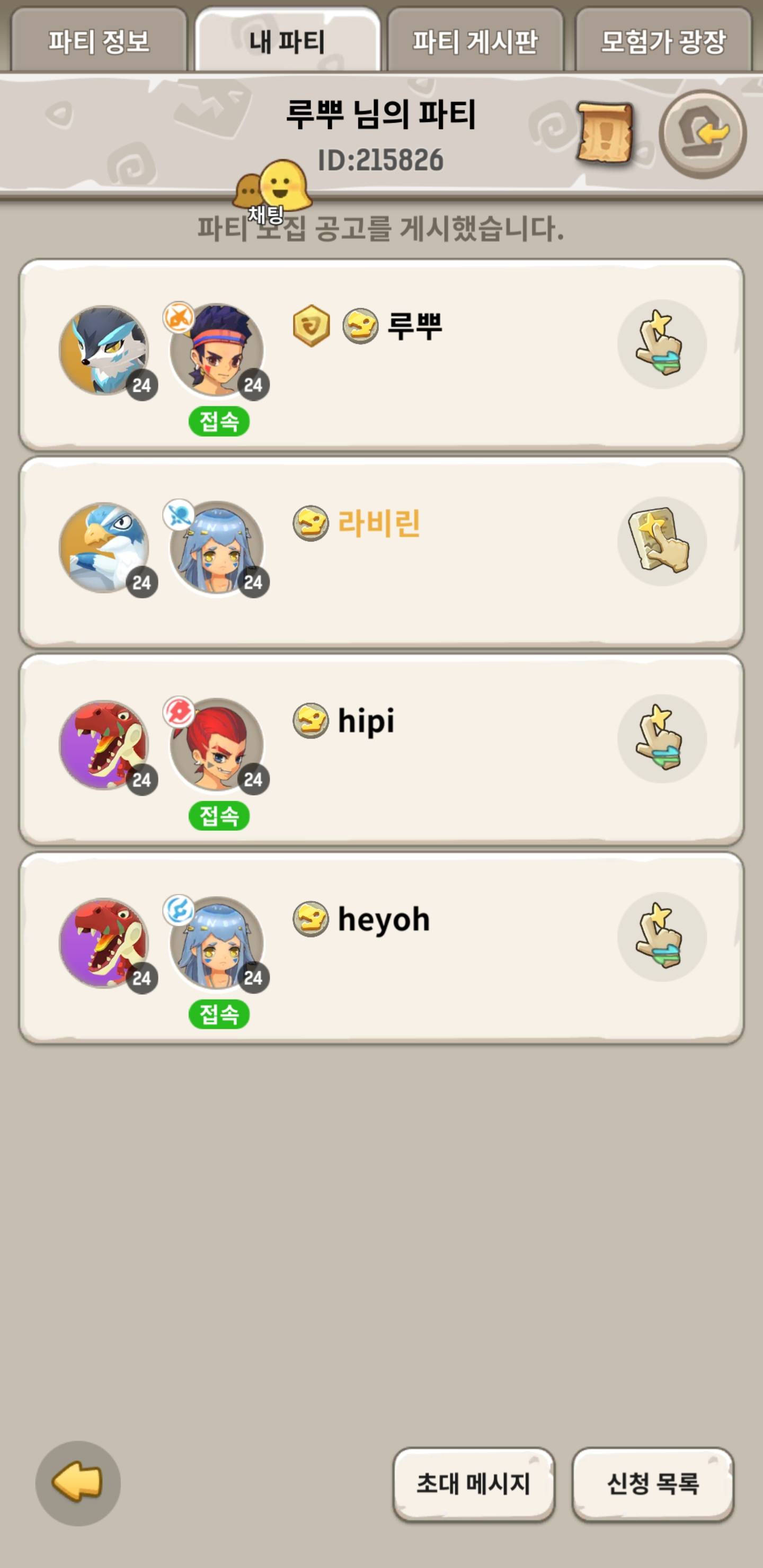Leave the party with the exit icon
This screenshot has height=1568, width=763.
(702, 134)
